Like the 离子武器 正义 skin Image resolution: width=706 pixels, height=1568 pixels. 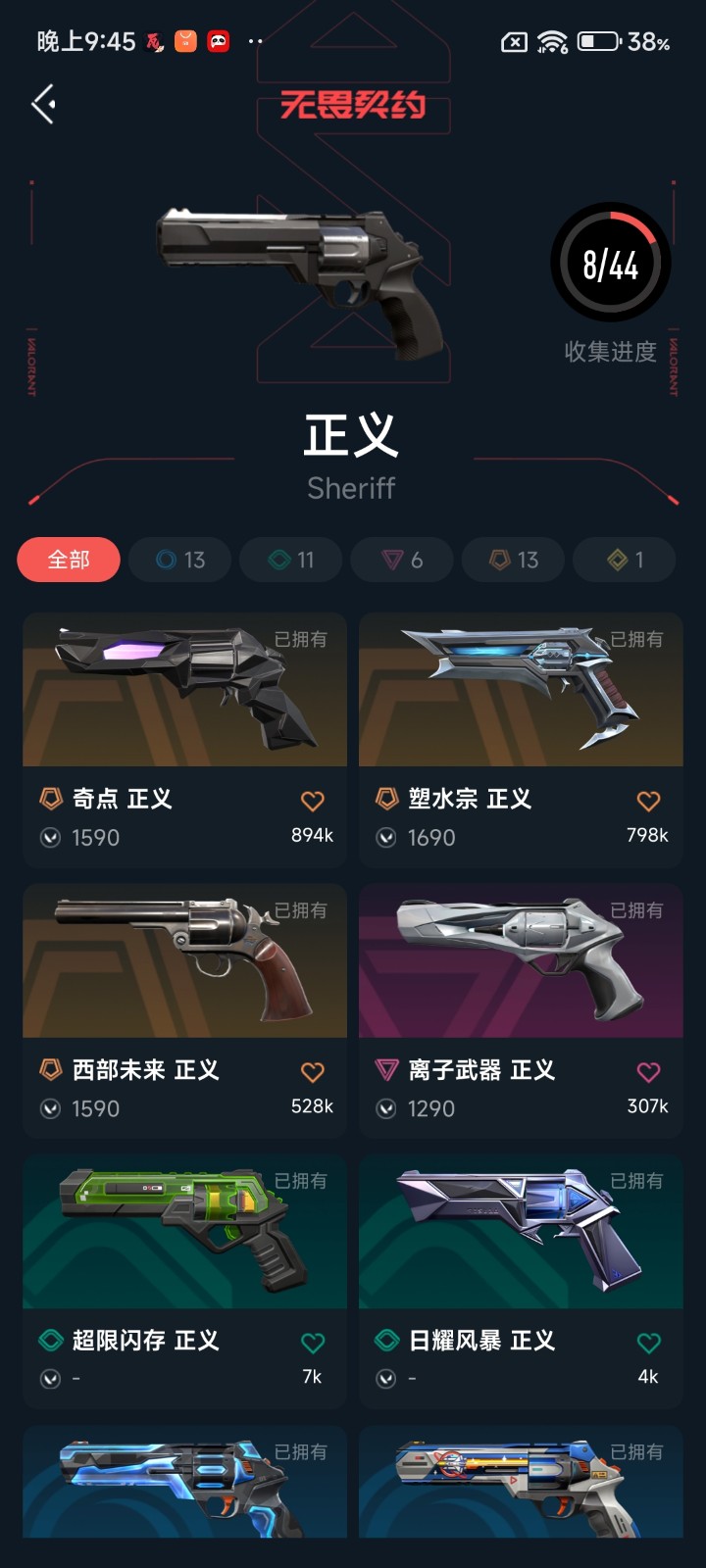[648, 1072]
